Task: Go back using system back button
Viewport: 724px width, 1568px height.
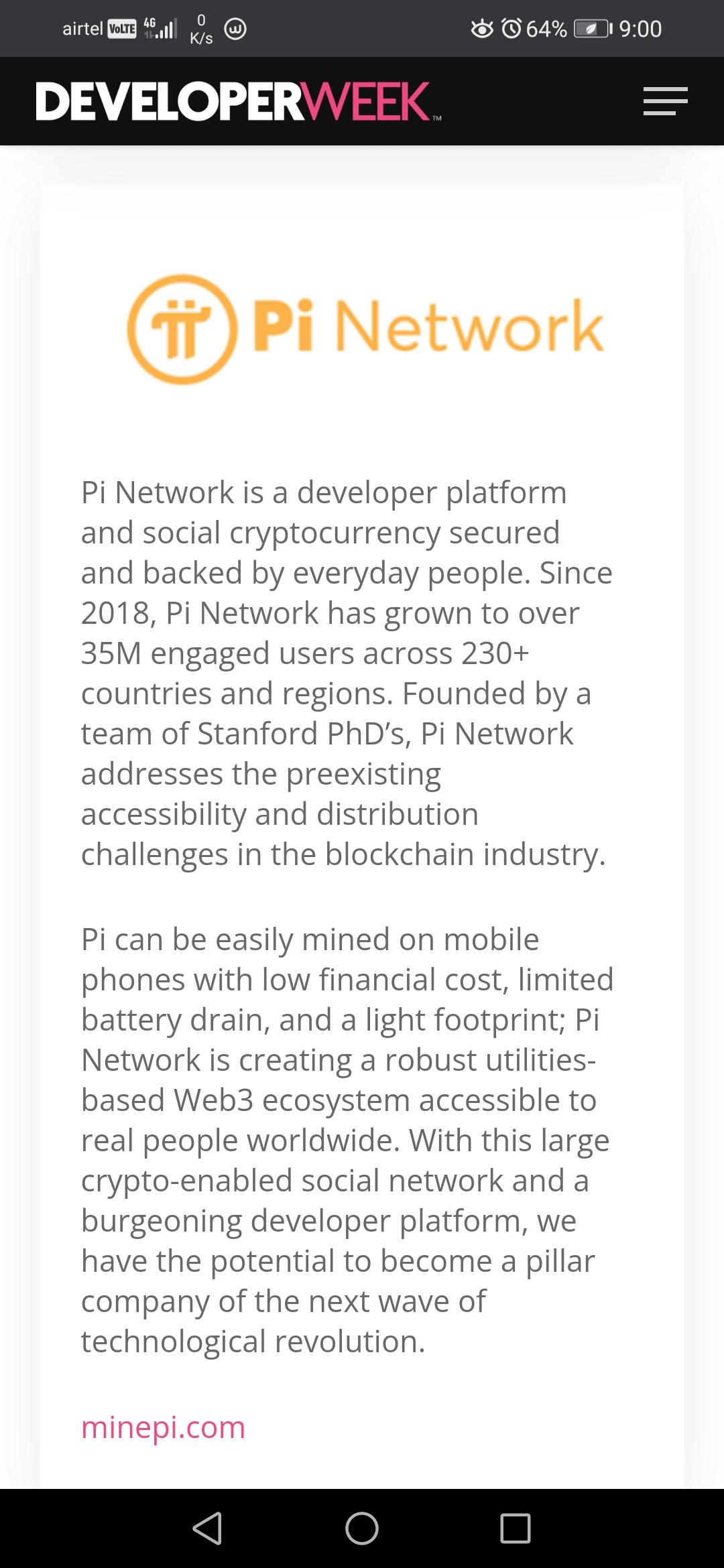Action: (207, 1528)
